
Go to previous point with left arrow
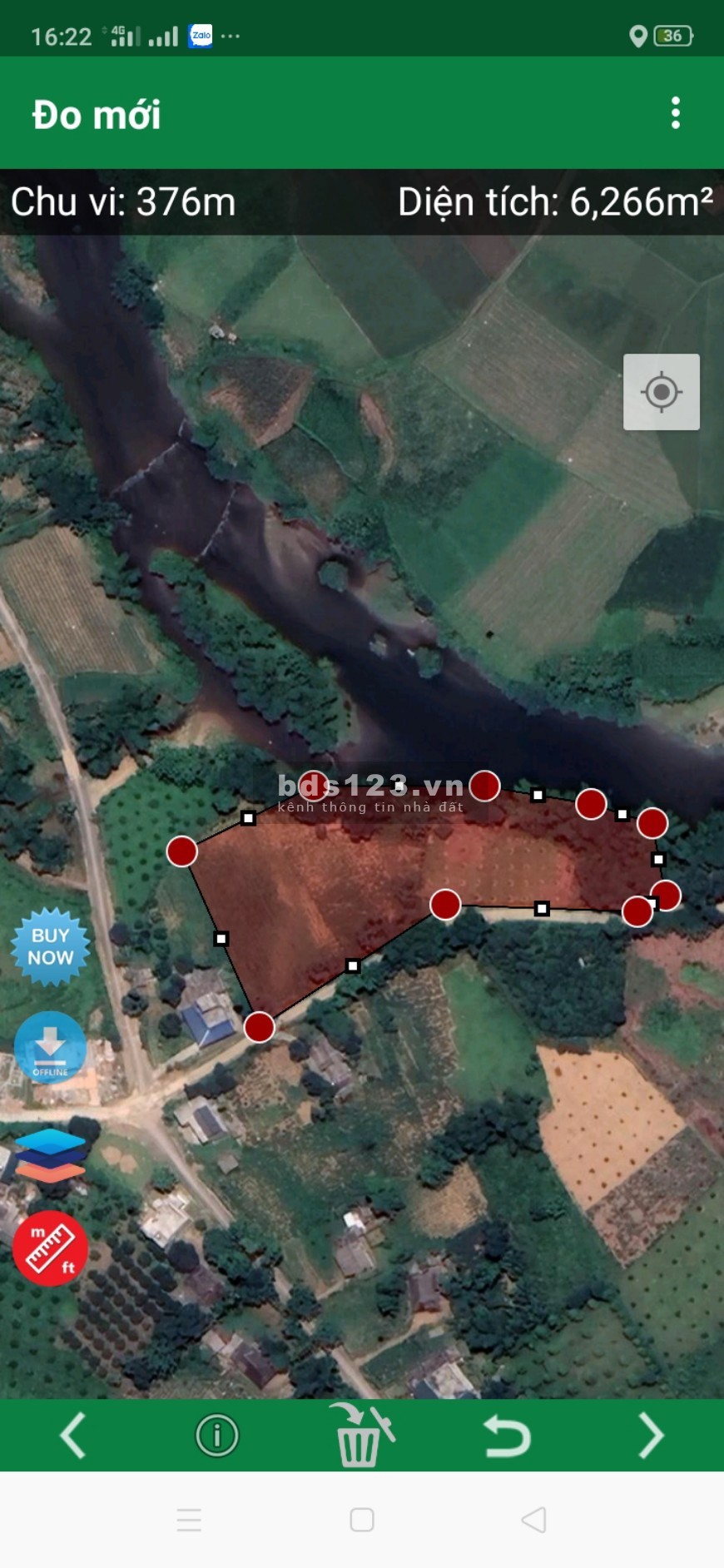pyautogui.click(x=73, y=1436)
